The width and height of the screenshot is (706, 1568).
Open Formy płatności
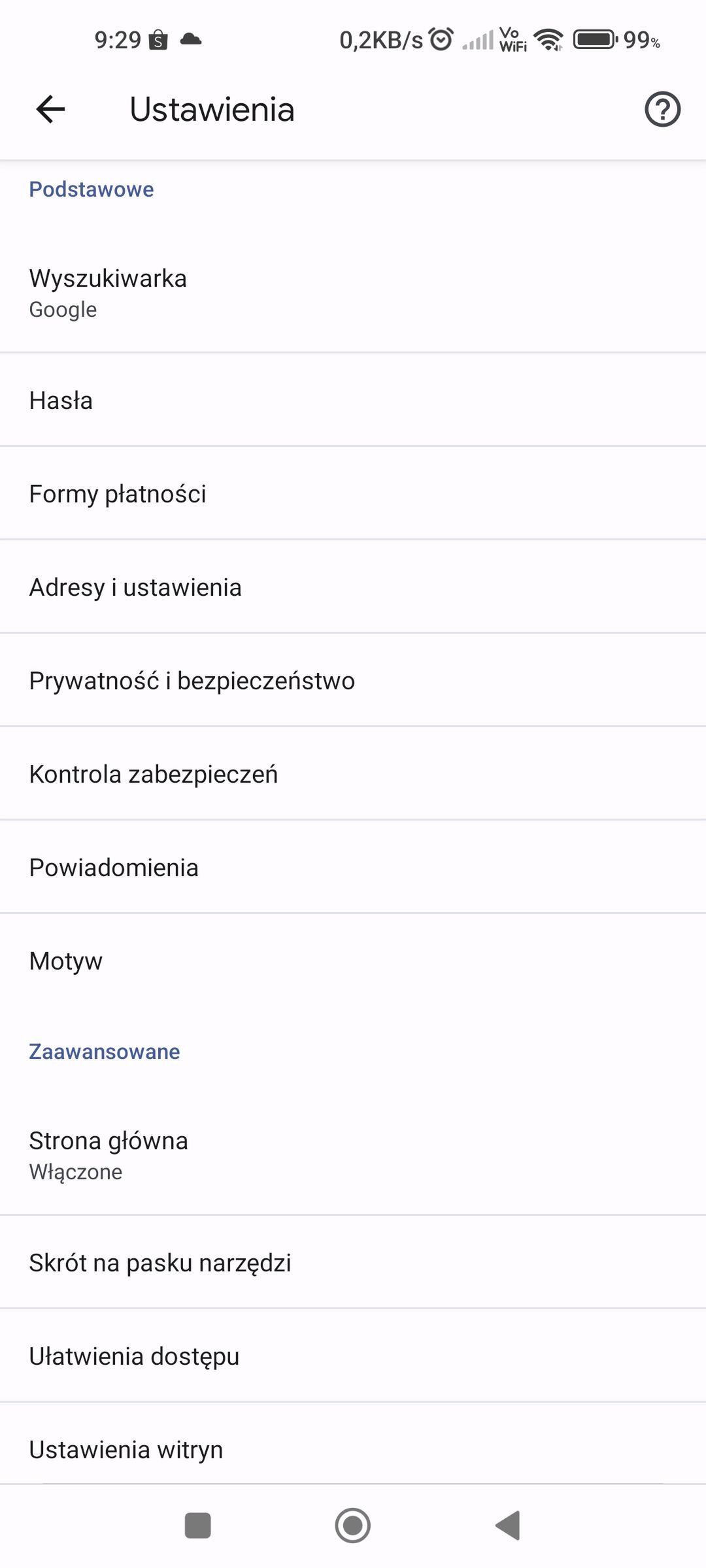[353, 493]
